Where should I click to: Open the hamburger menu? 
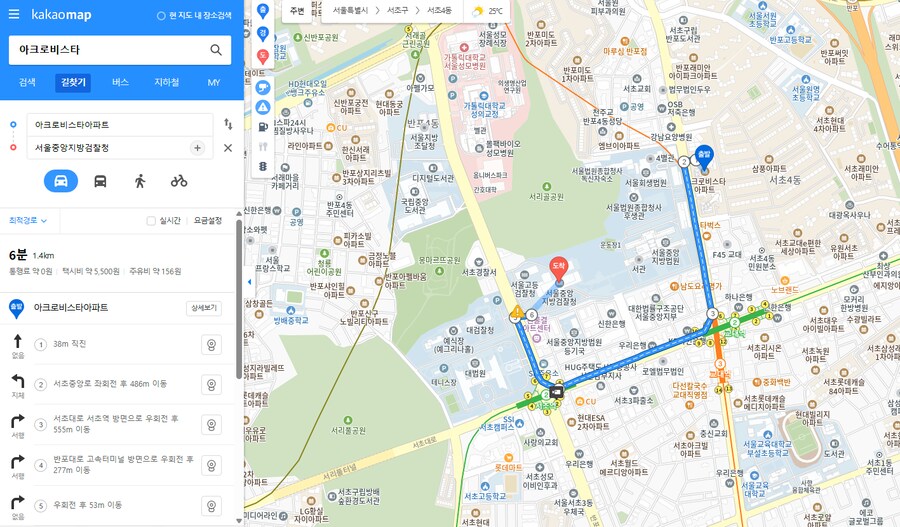(14, 15)
